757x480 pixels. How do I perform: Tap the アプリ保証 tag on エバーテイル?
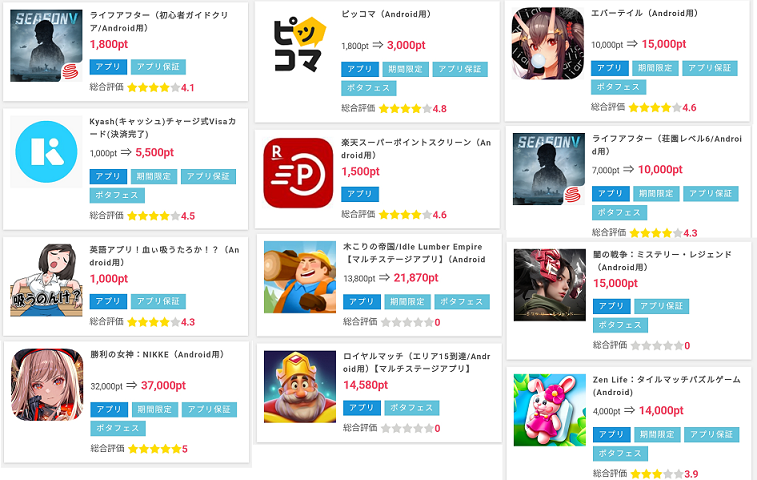click(x=710, y=68)
